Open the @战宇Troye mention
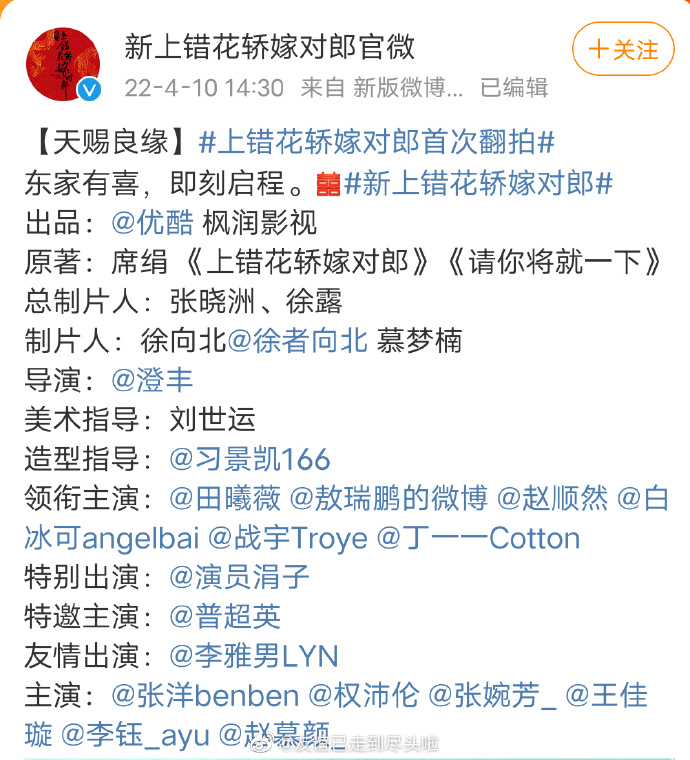This screenshot has height=760, width=690. tap(288, 538)
